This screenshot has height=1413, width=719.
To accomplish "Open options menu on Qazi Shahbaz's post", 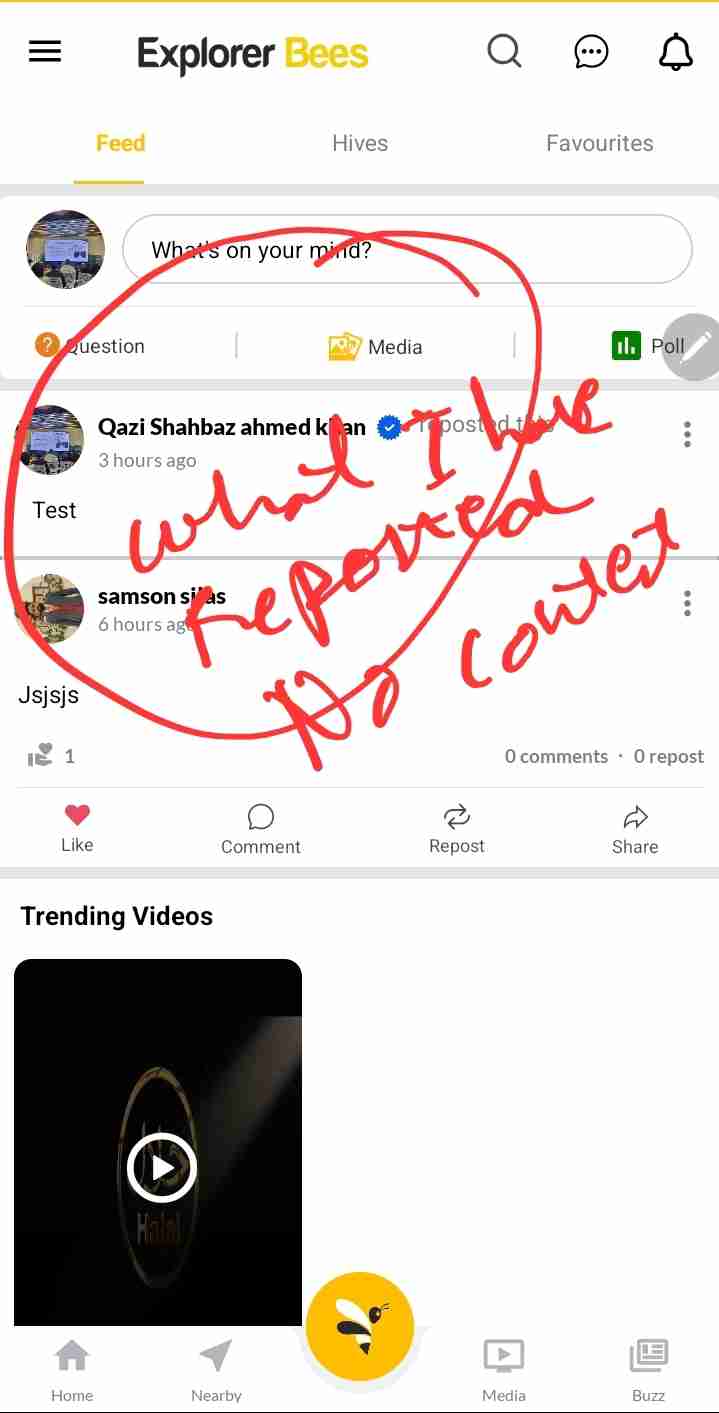I will 687,434.
